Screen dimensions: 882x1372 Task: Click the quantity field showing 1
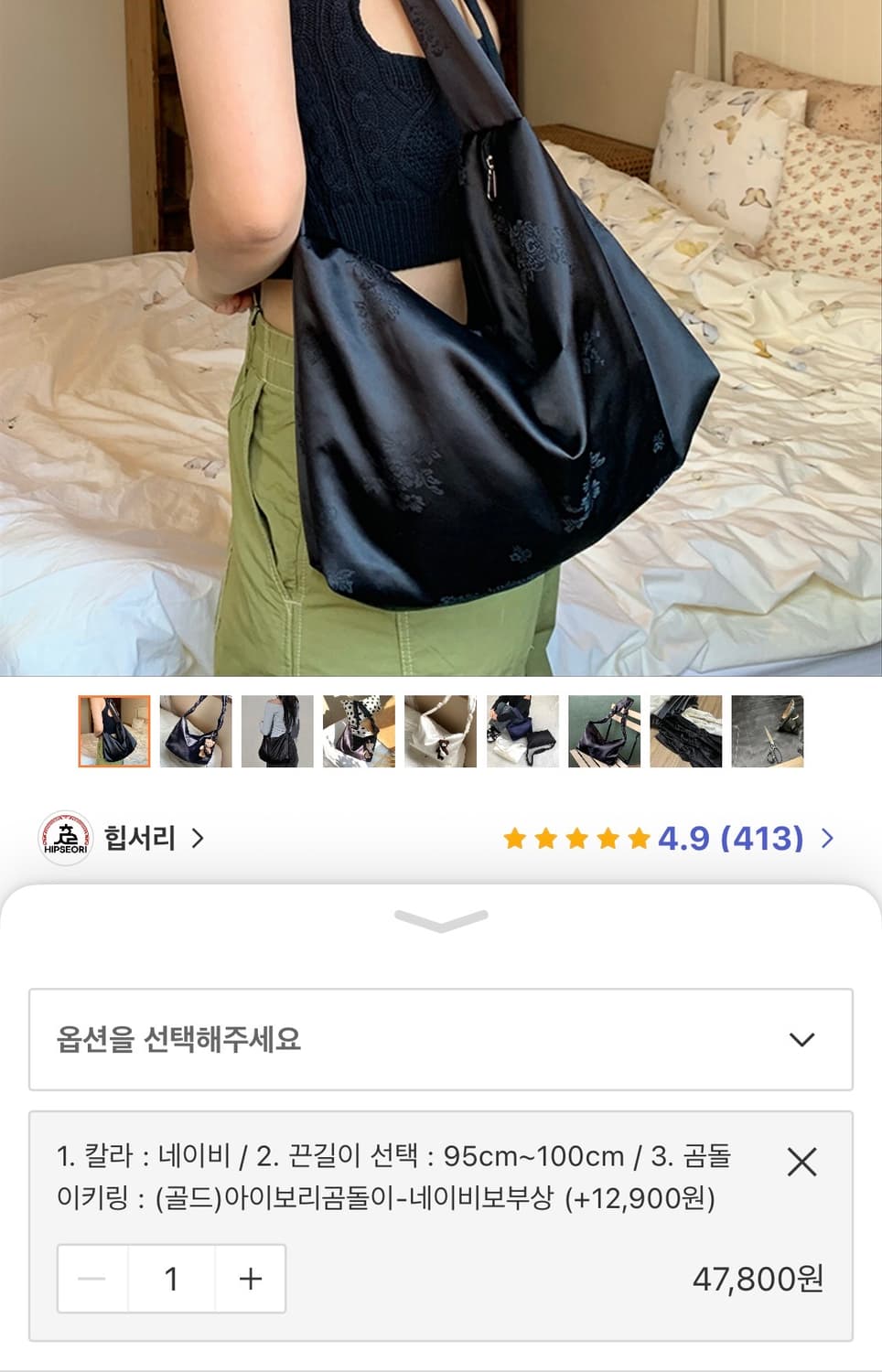[x=171, y=1279]
